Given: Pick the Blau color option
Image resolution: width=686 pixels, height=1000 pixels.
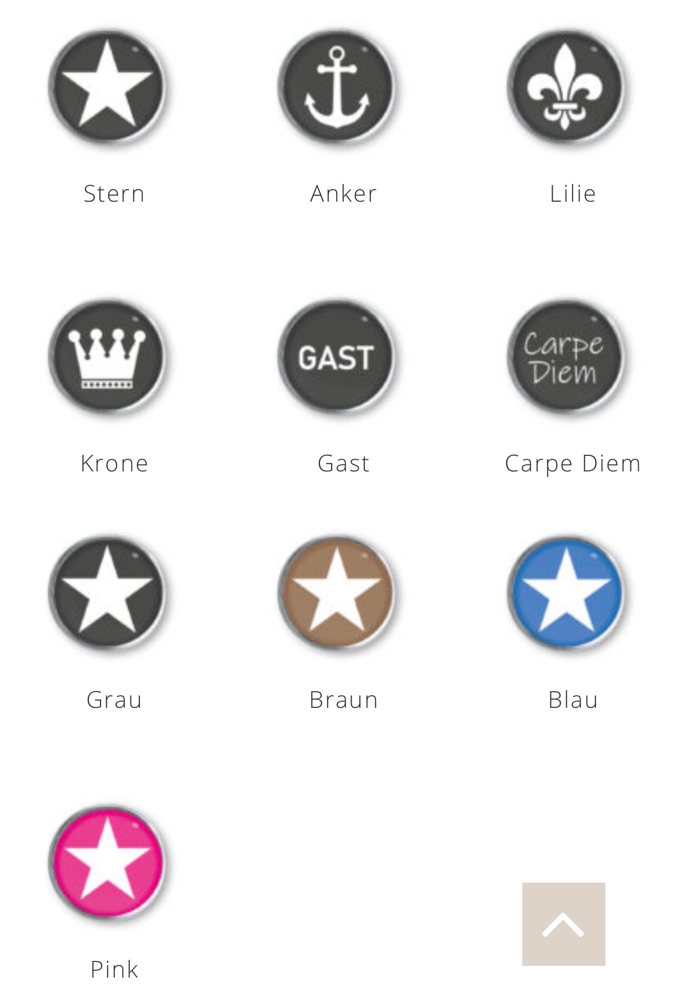Looking at the screenshot, I should [566, 593].
